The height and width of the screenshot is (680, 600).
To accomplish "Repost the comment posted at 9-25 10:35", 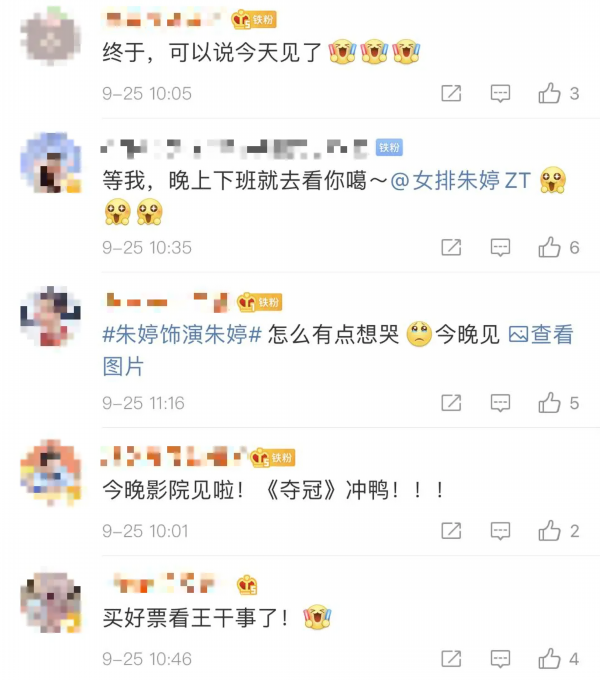I will (x=451, y=247).
